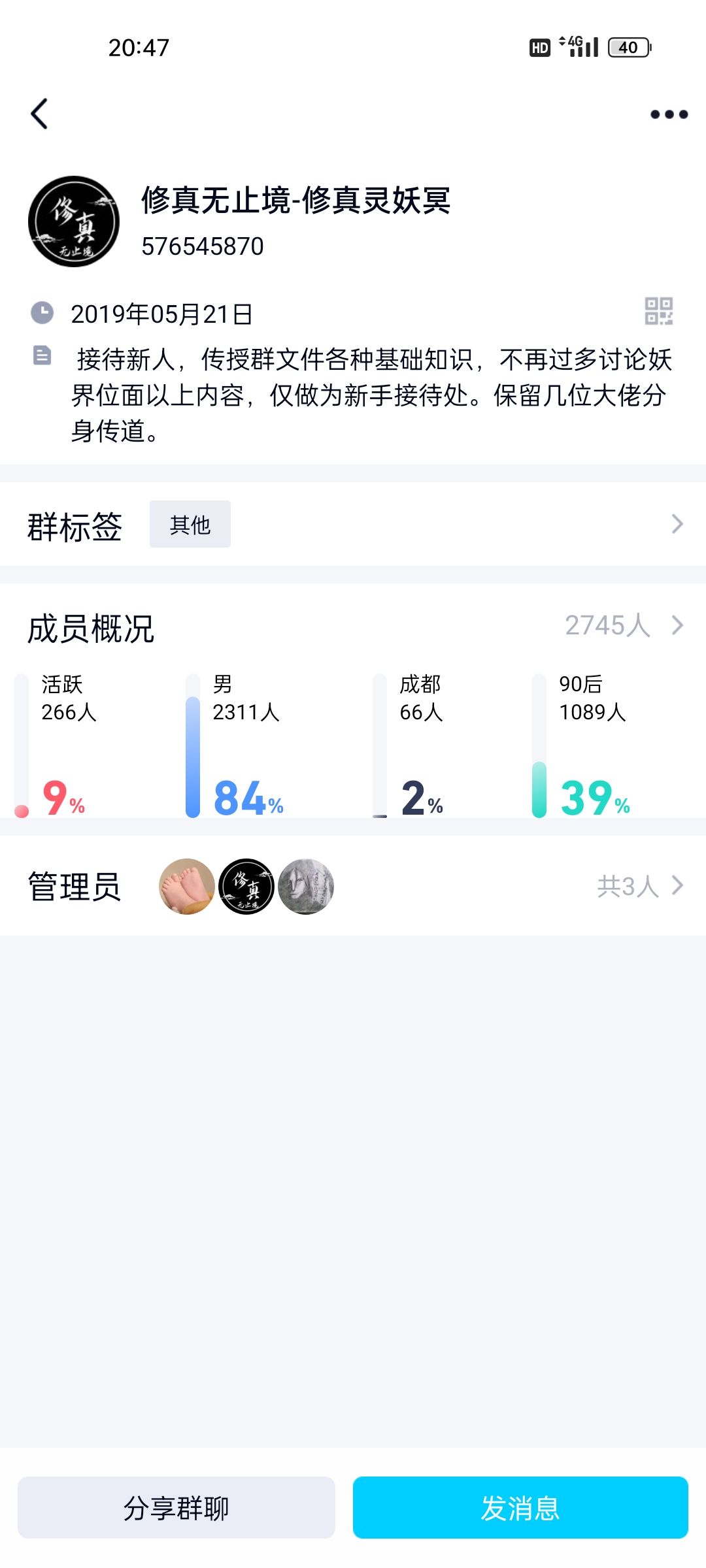Screen dimensions: 706x1568
Task: Open the more options menu
Action: [x=666, y=113]
